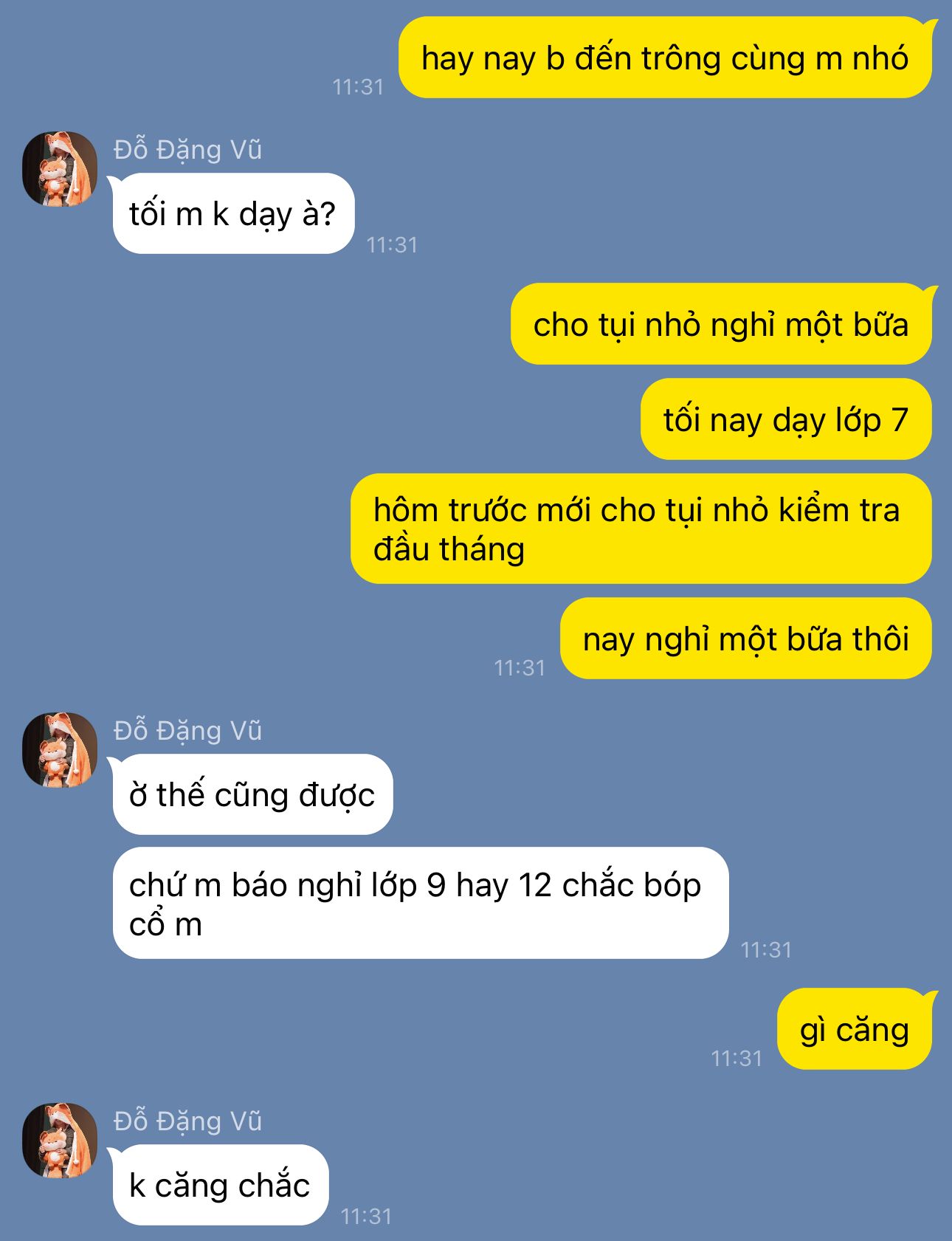View profile from avatar beside "k căng chắc"
This screenshot has width=952, height=1241.
point(60,1141)
